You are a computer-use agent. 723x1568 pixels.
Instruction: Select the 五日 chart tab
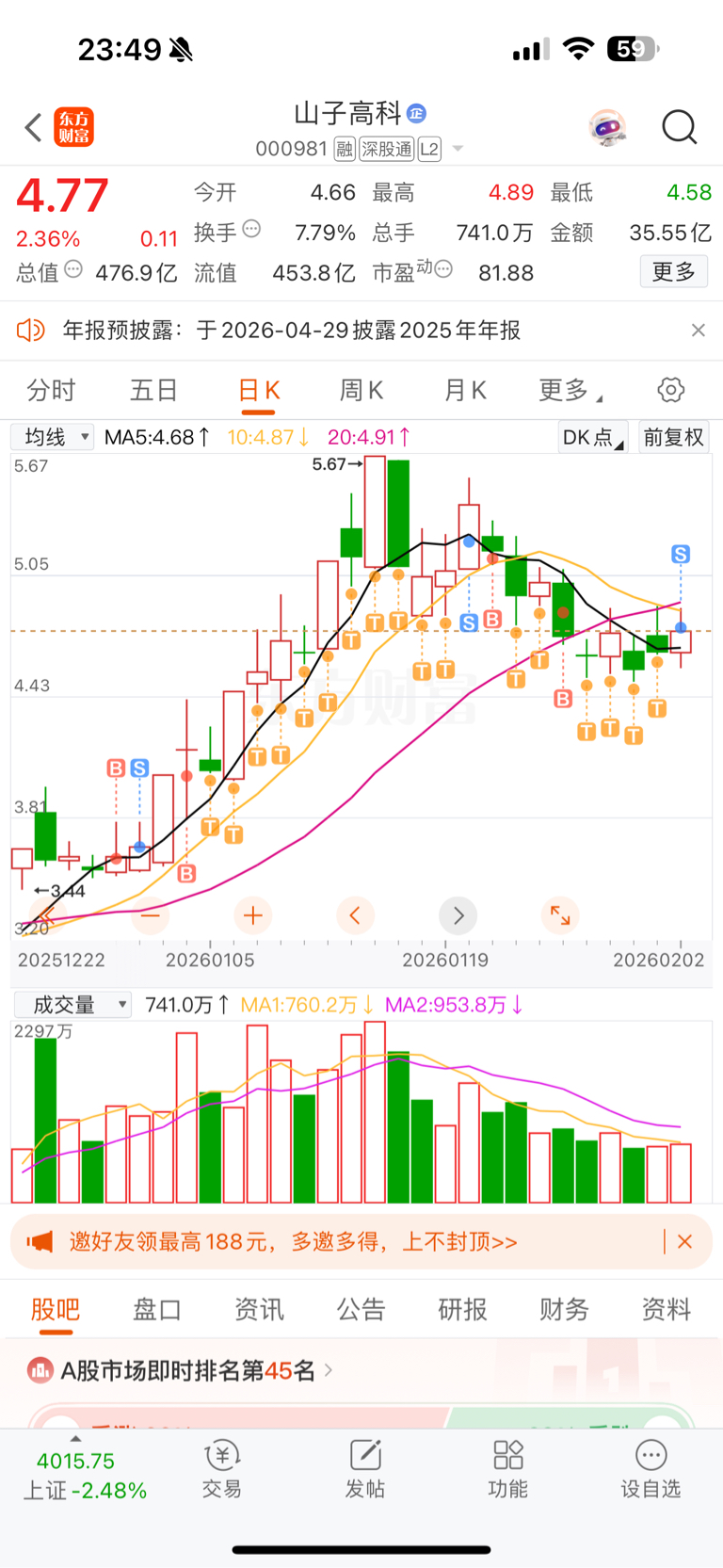(x=154, y=390)
